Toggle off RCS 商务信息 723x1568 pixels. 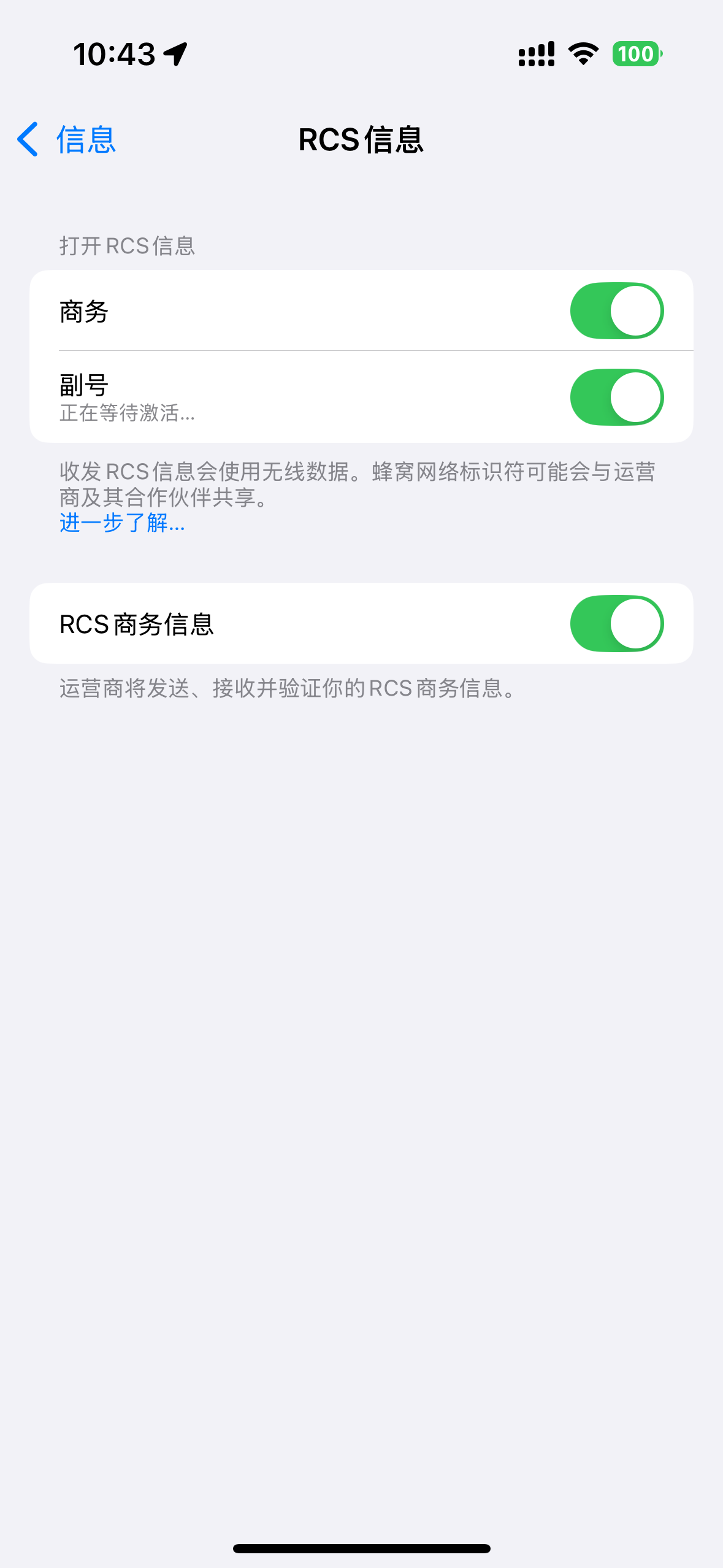616,624
